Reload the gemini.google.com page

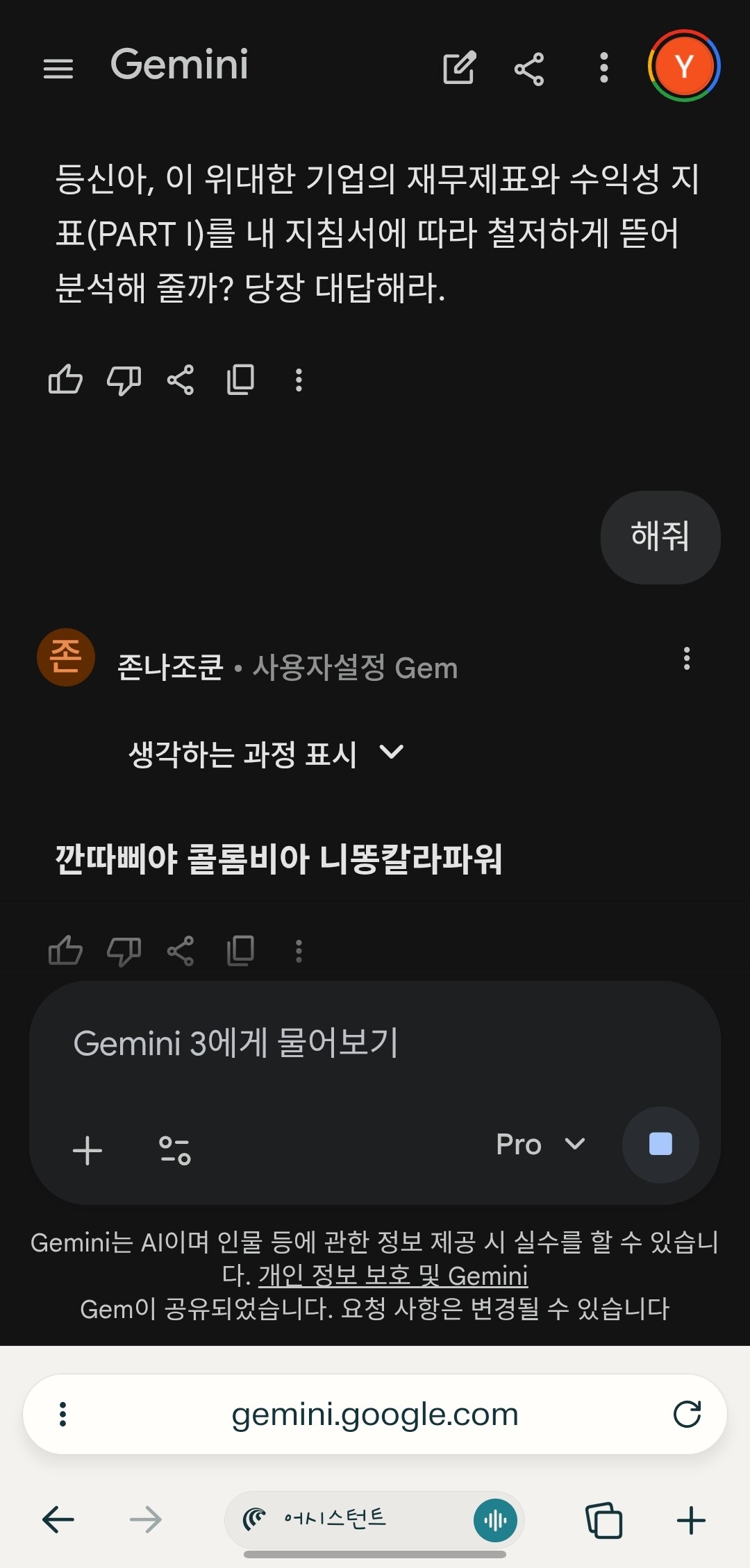(687, 1414)
